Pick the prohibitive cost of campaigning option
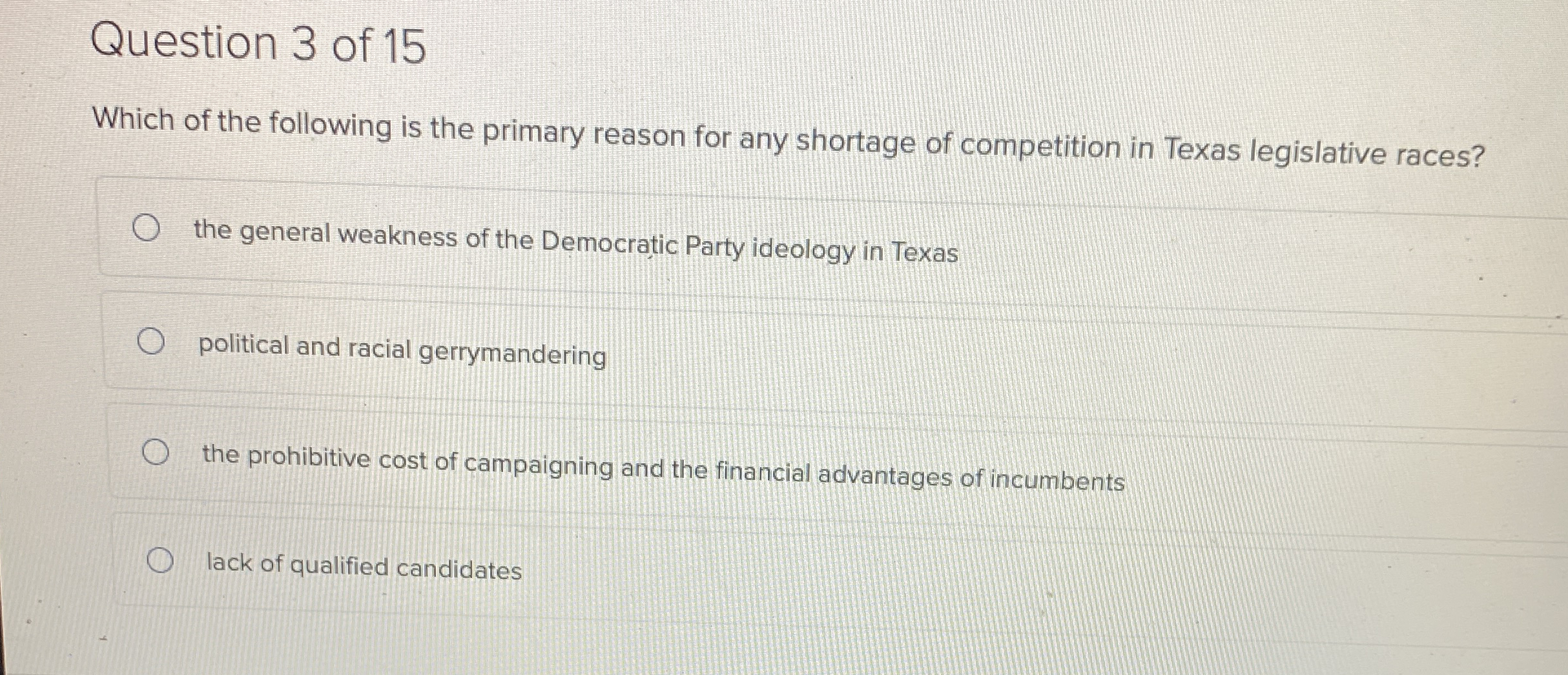The image size is (1568, 675). pos(156,453)
